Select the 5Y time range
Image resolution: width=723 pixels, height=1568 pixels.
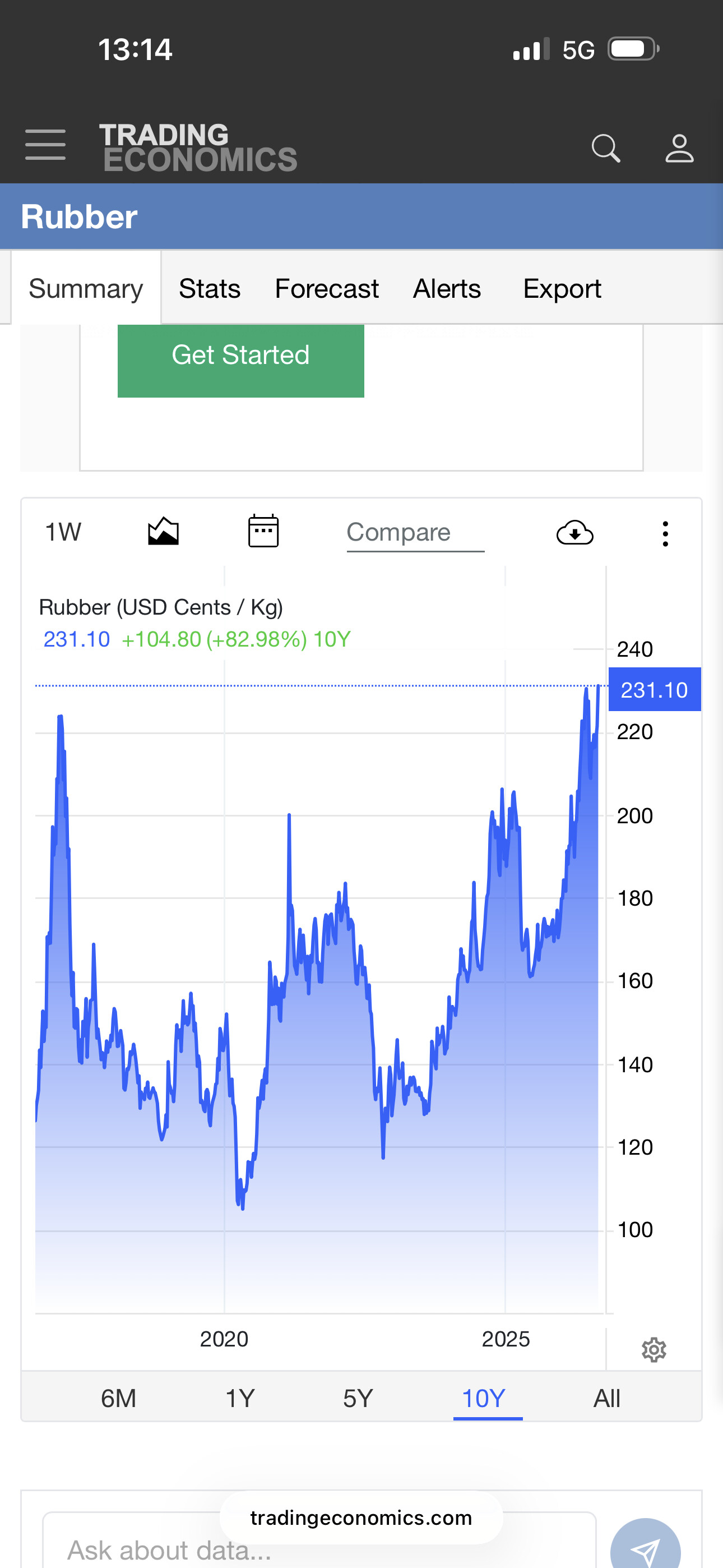click(x=358, y=1398)
